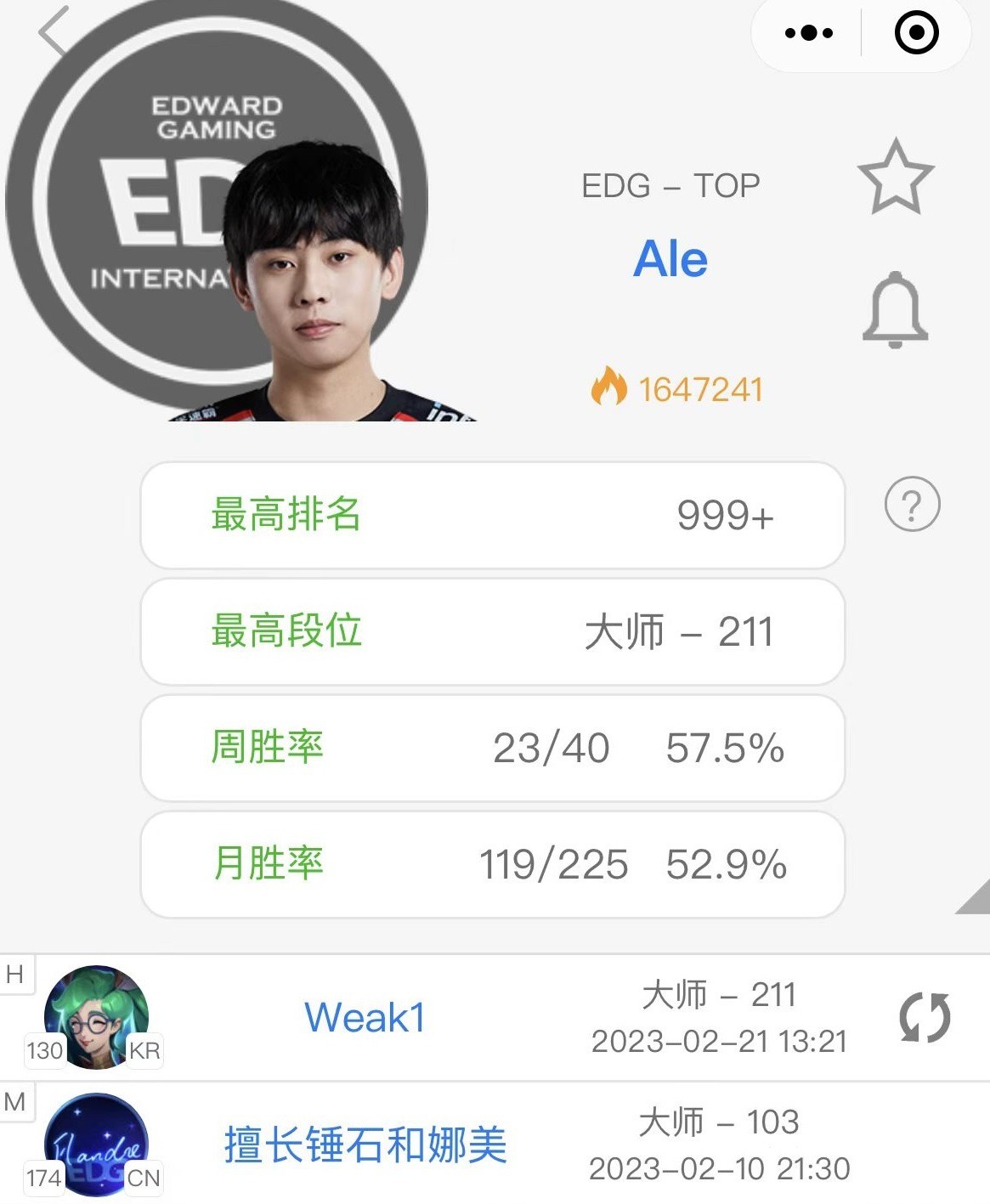Tap the notification bell icon
This screenshot has height=1204, width=990.
(895, 310)
